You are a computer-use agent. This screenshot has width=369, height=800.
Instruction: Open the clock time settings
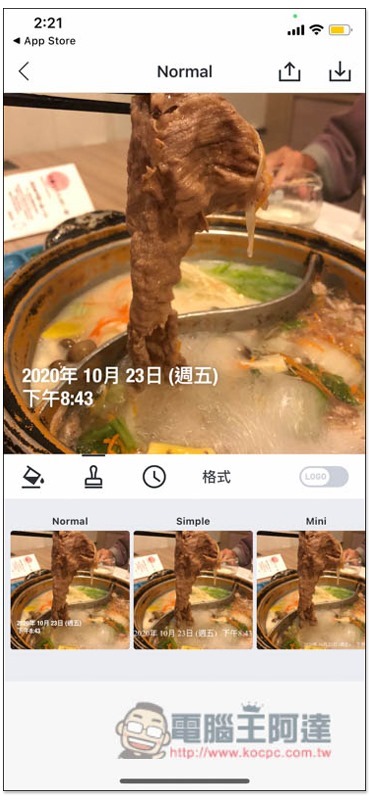pyautogui.click(x=154, y=478)
